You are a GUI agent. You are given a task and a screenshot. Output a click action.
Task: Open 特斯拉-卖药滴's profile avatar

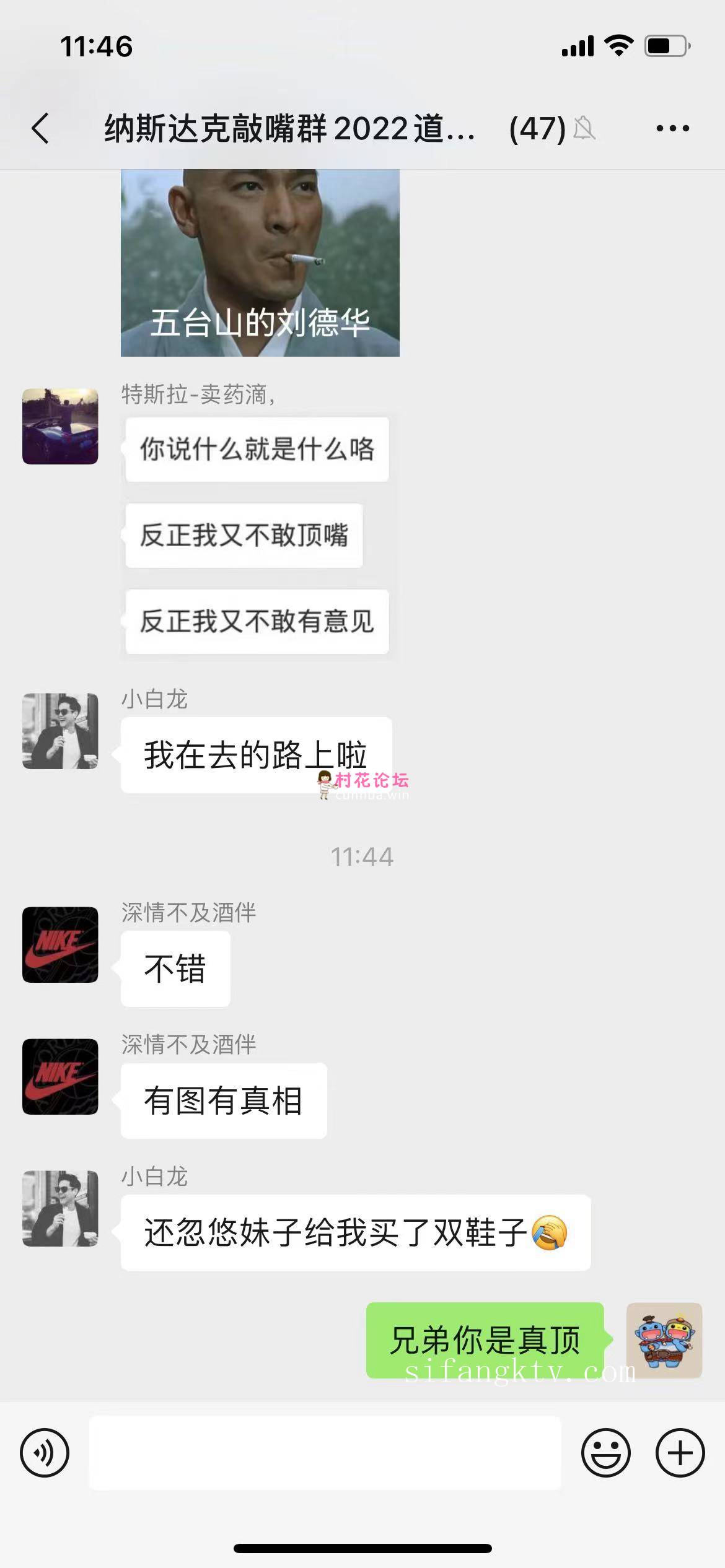(60, 427)
